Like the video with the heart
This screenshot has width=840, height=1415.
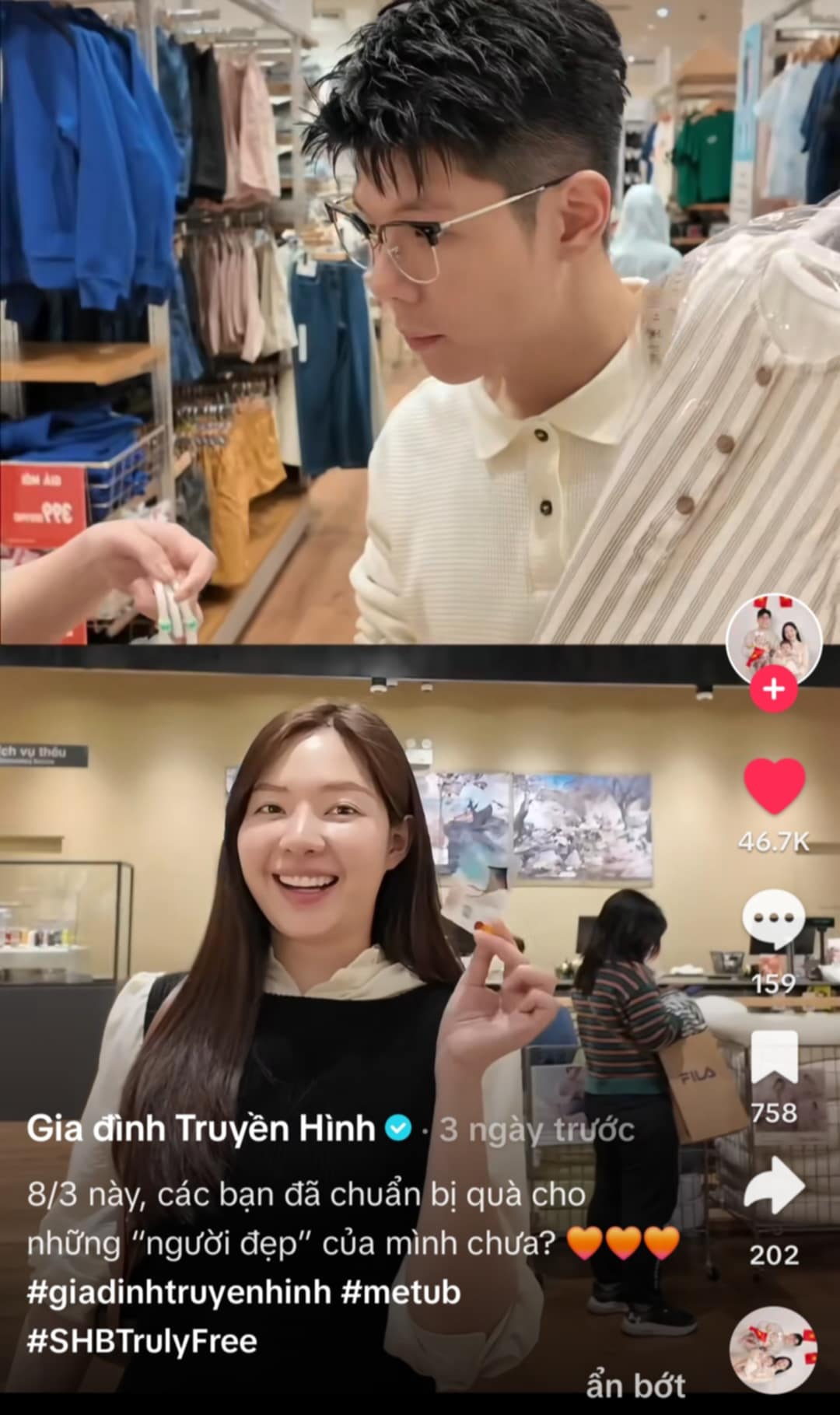[x=774, y=786]
